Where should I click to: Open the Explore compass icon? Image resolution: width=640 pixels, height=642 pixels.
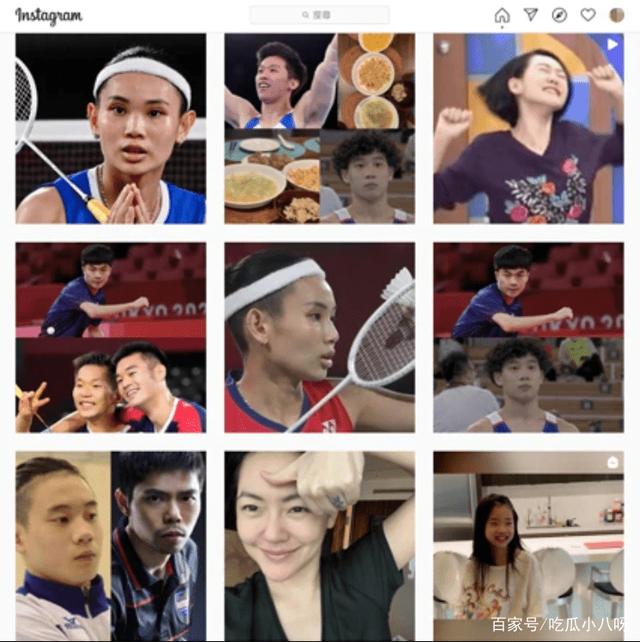coord(559,15)
